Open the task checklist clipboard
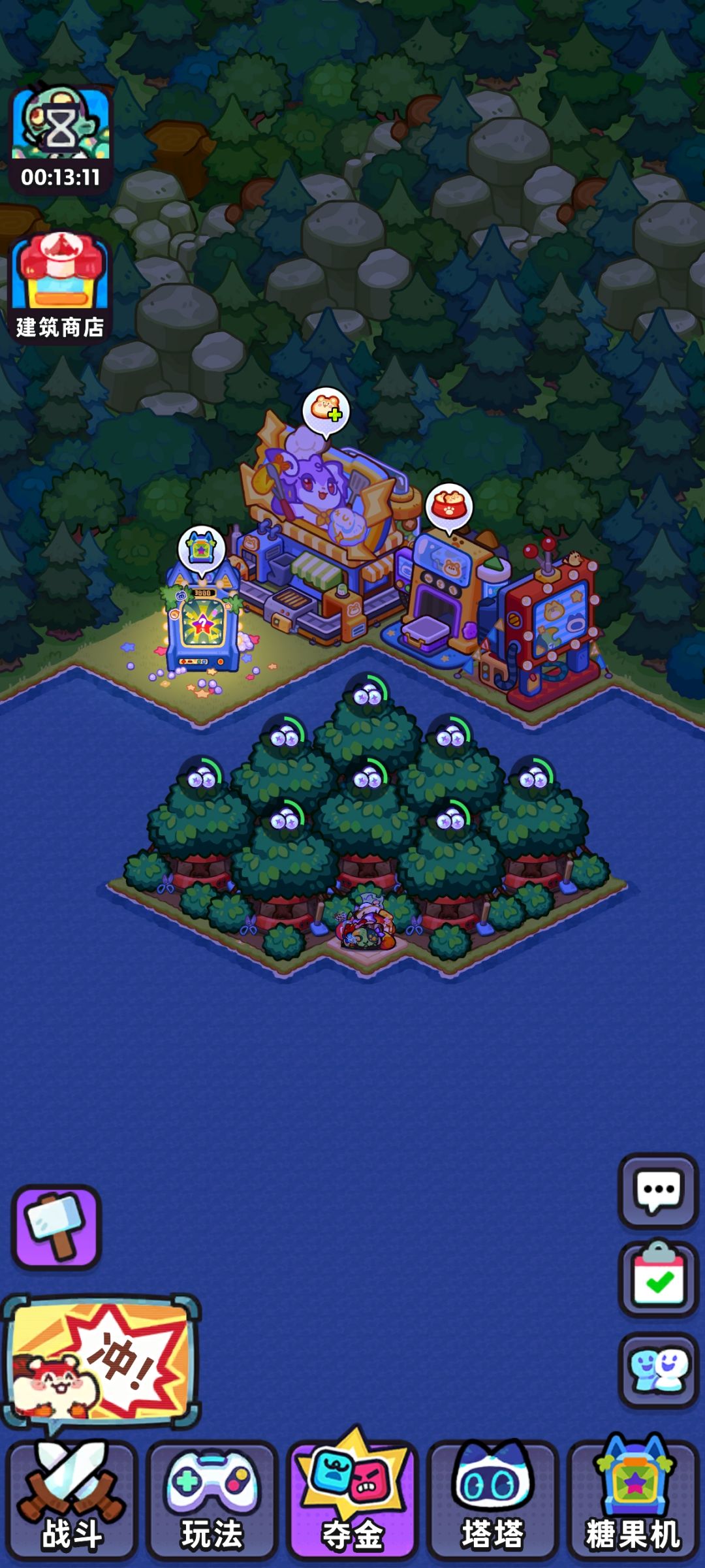This screenshot has height=1568, width=705. pos(658,1279)
